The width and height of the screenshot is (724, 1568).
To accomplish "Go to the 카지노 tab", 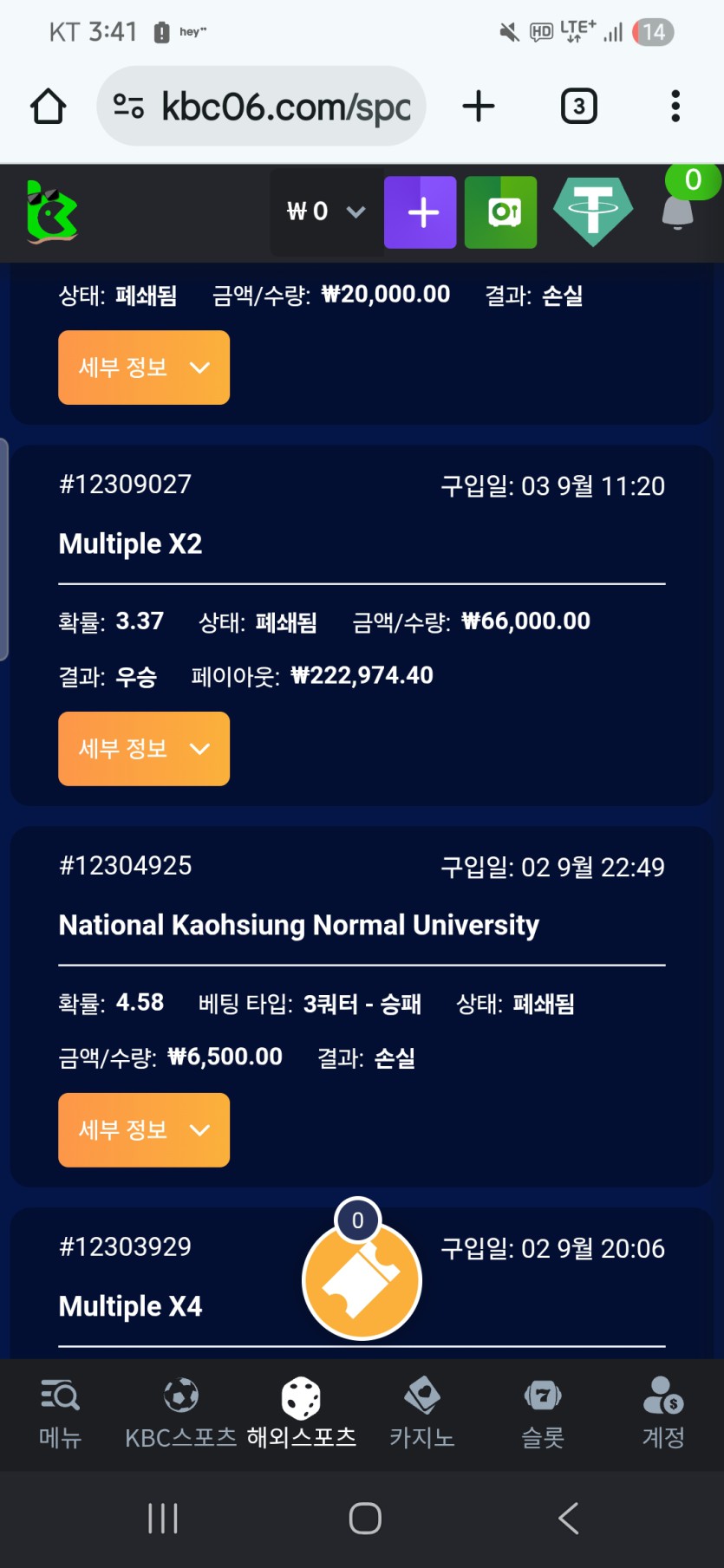I will coord(422,1414).
